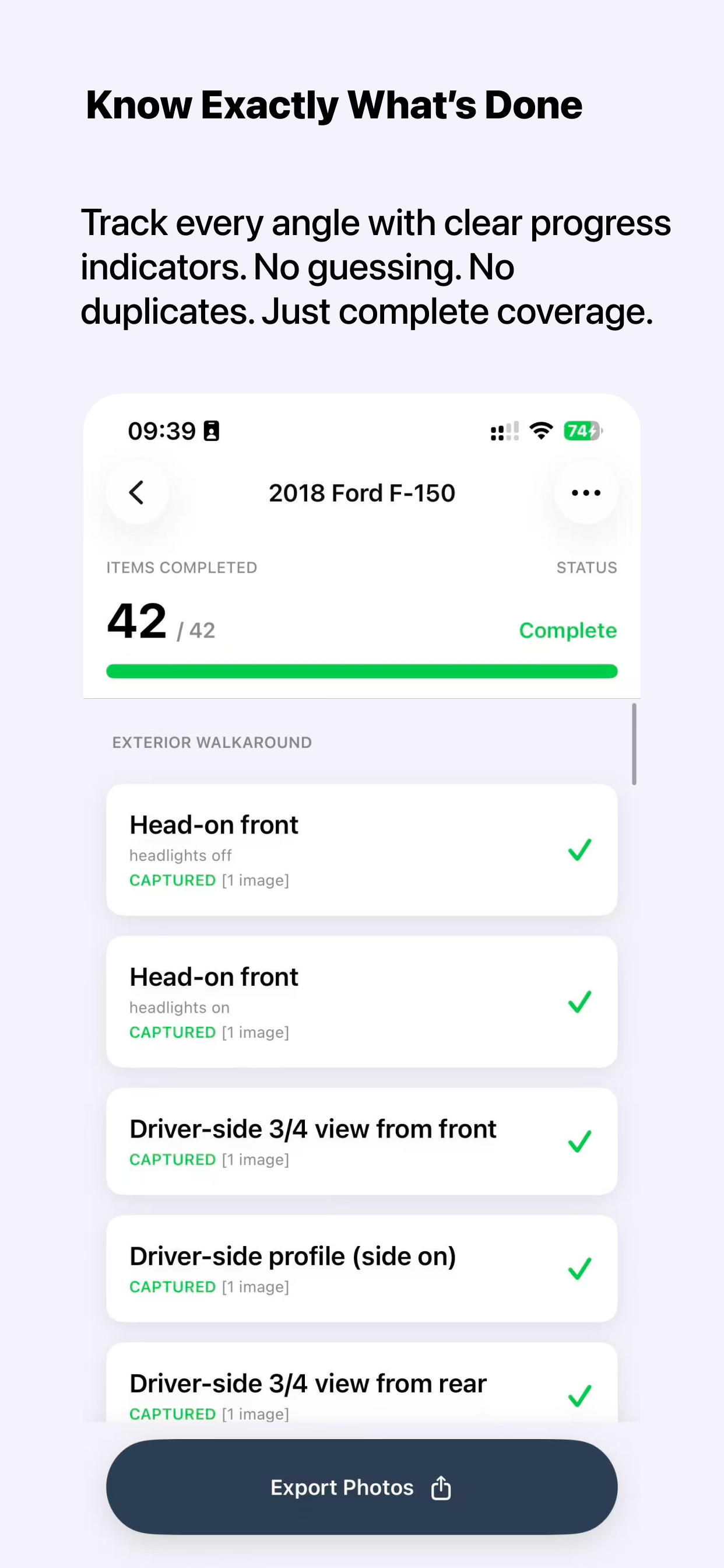724x1568 pixels.
Task: Open the Complete status label
Action: (x=568, y=631)
